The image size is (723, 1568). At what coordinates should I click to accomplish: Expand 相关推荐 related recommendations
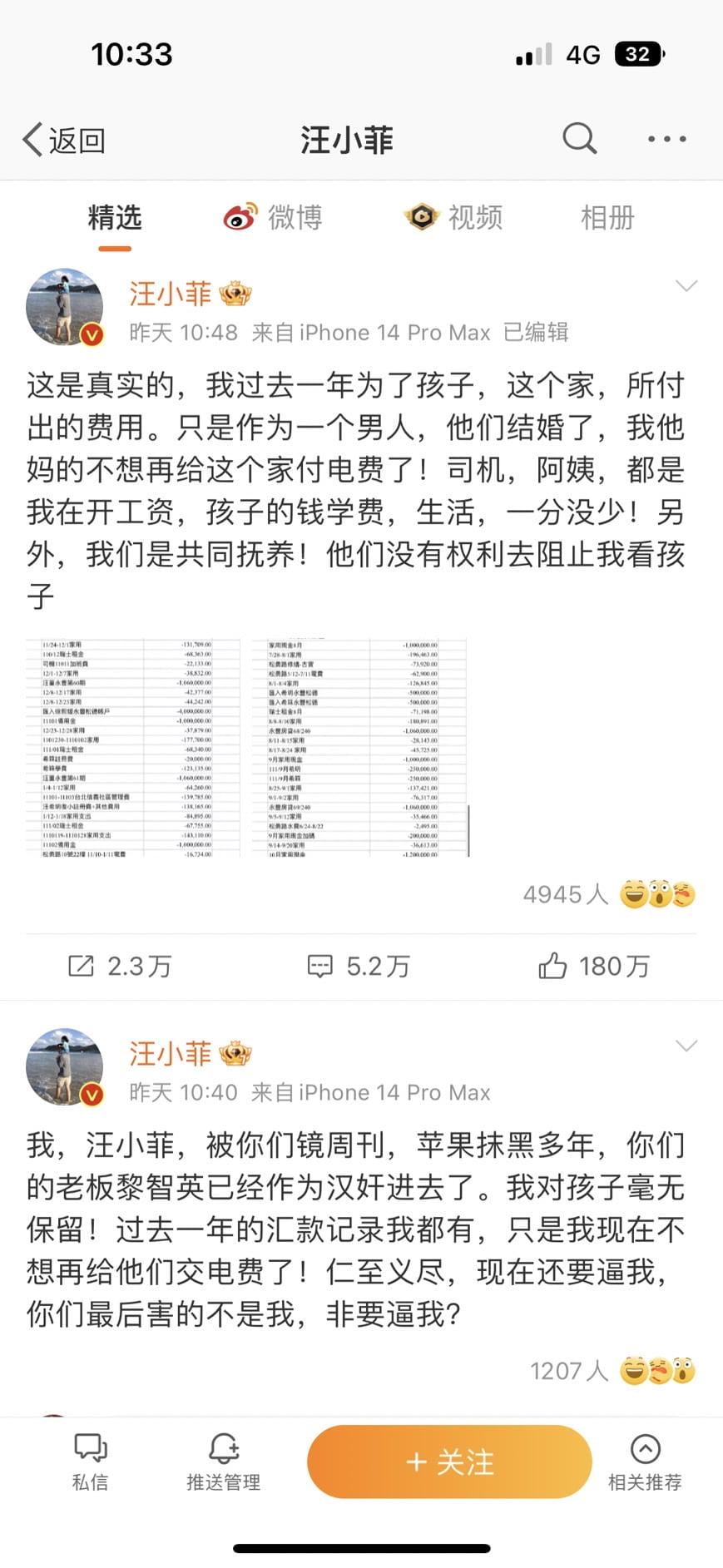tap(645, 1462)
